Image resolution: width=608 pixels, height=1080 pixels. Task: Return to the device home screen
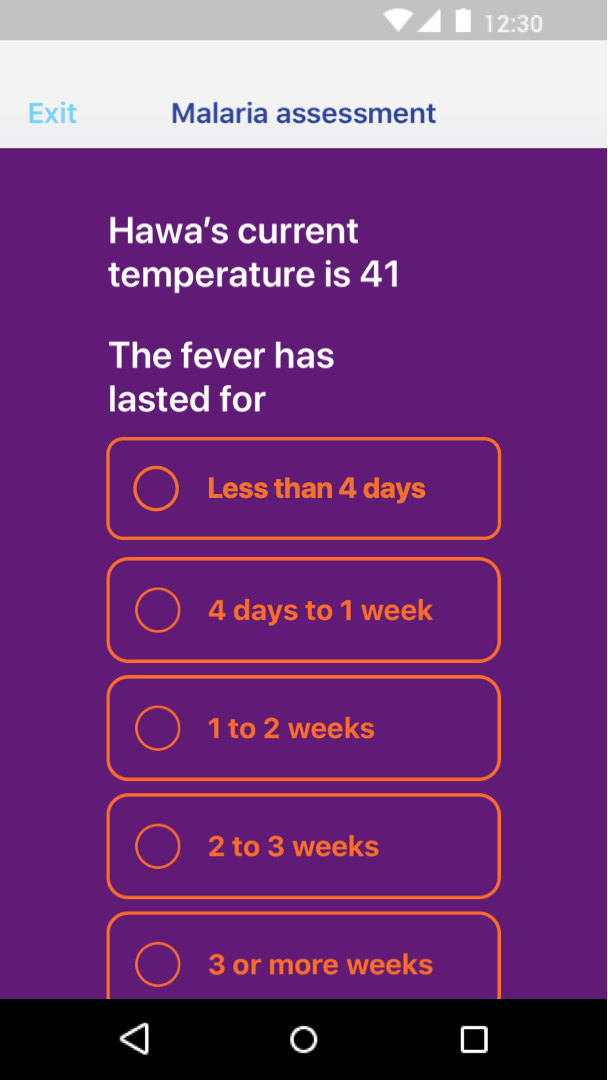point(304,1039)
